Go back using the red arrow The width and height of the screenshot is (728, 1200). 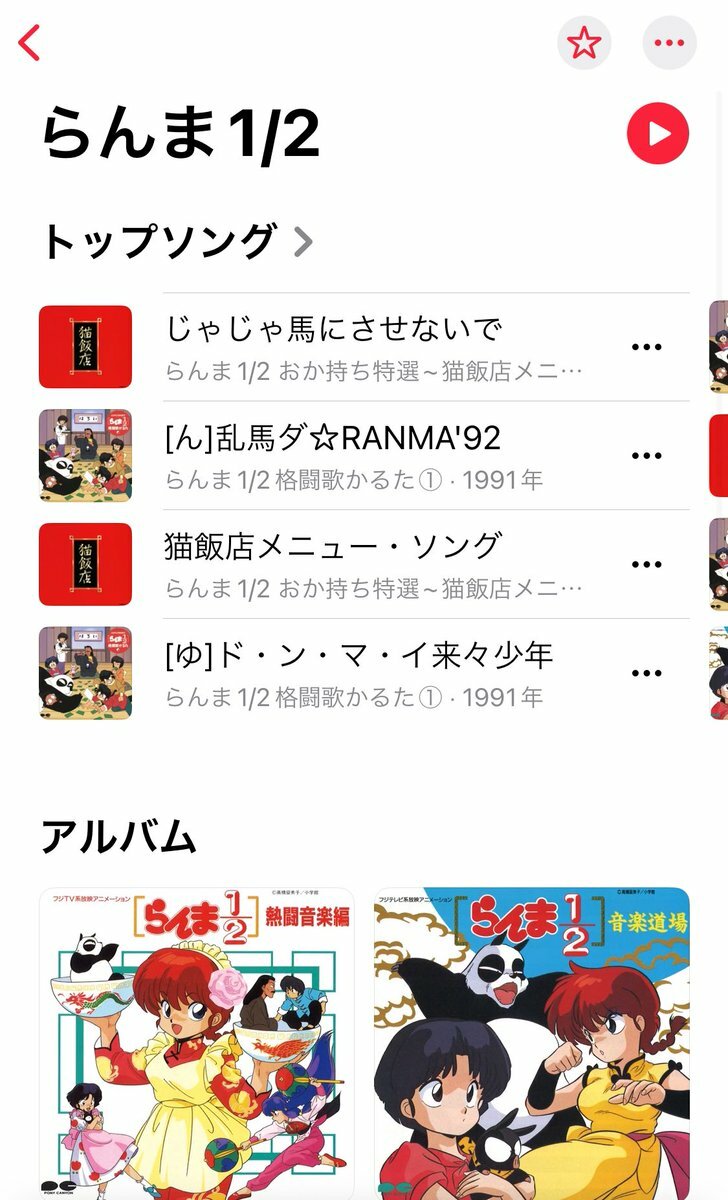pyautogui.click(x=30, y=43)
